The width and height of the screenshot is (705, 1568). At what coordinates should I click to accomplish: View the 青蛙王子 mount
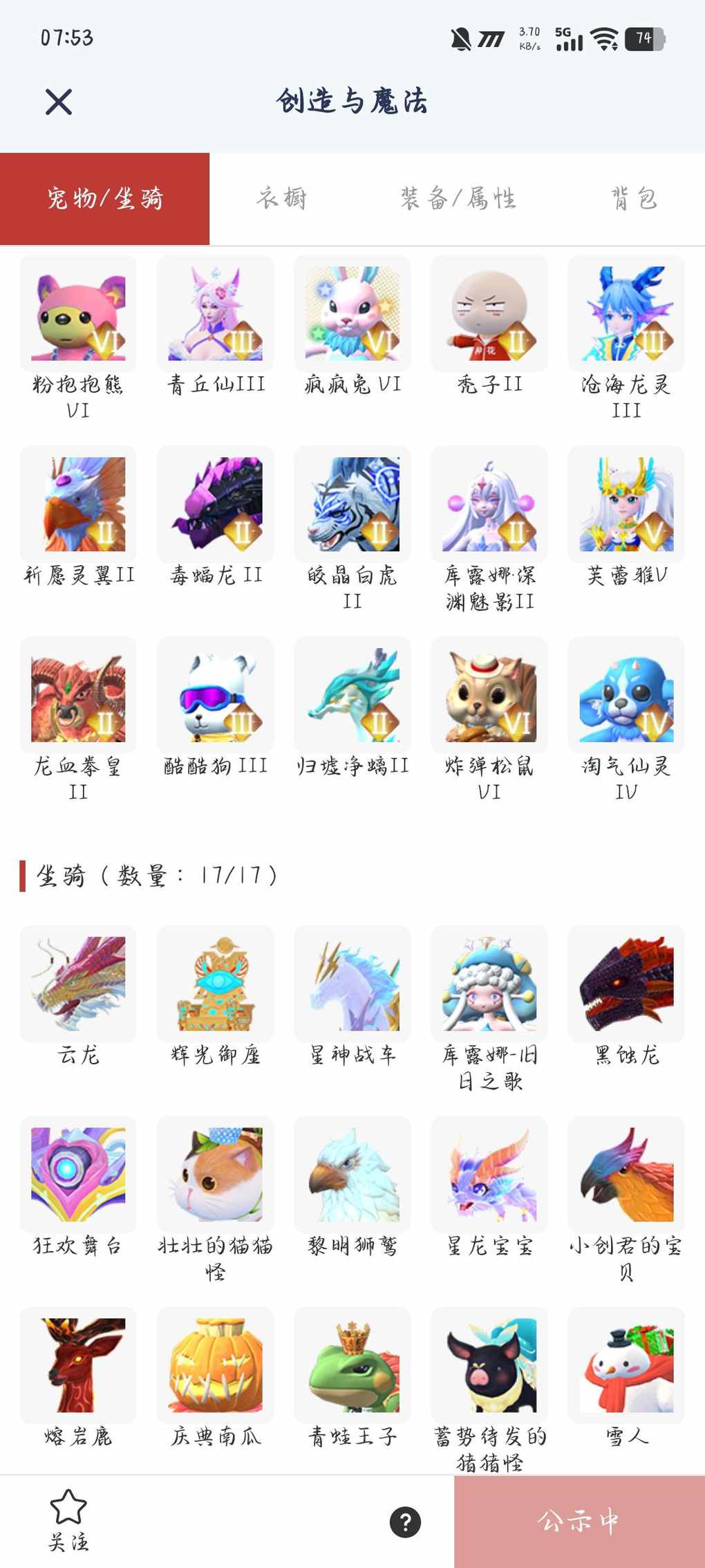pos(352,1365)
